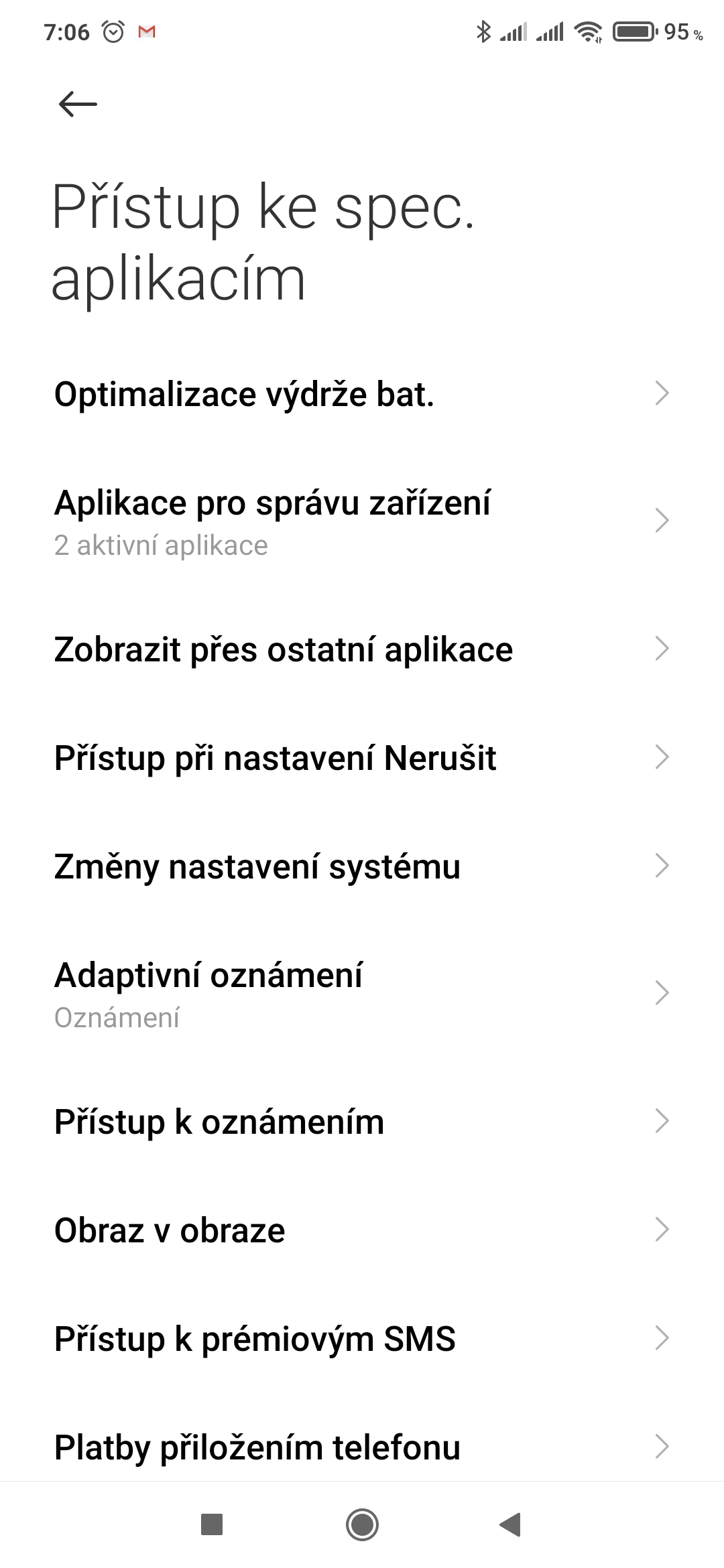Select Obraz v obraze
The width and height of the screenshot is (724, 1568).
coord(362,1230)
